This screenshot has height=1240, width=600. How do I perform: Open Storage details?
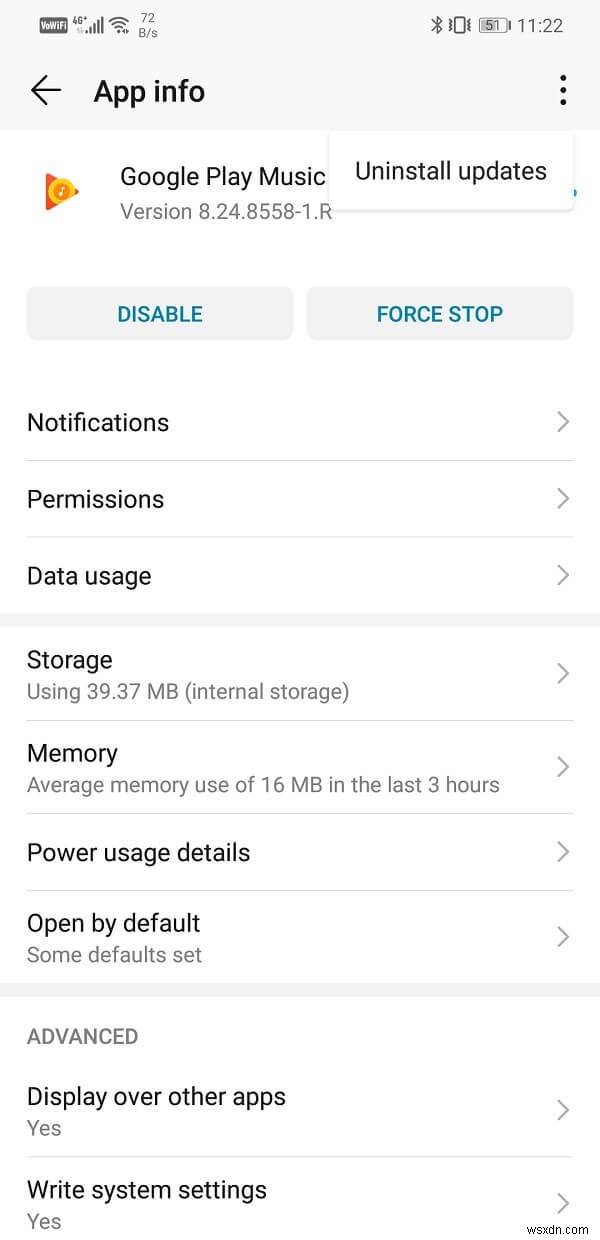(x=299, y=674)
